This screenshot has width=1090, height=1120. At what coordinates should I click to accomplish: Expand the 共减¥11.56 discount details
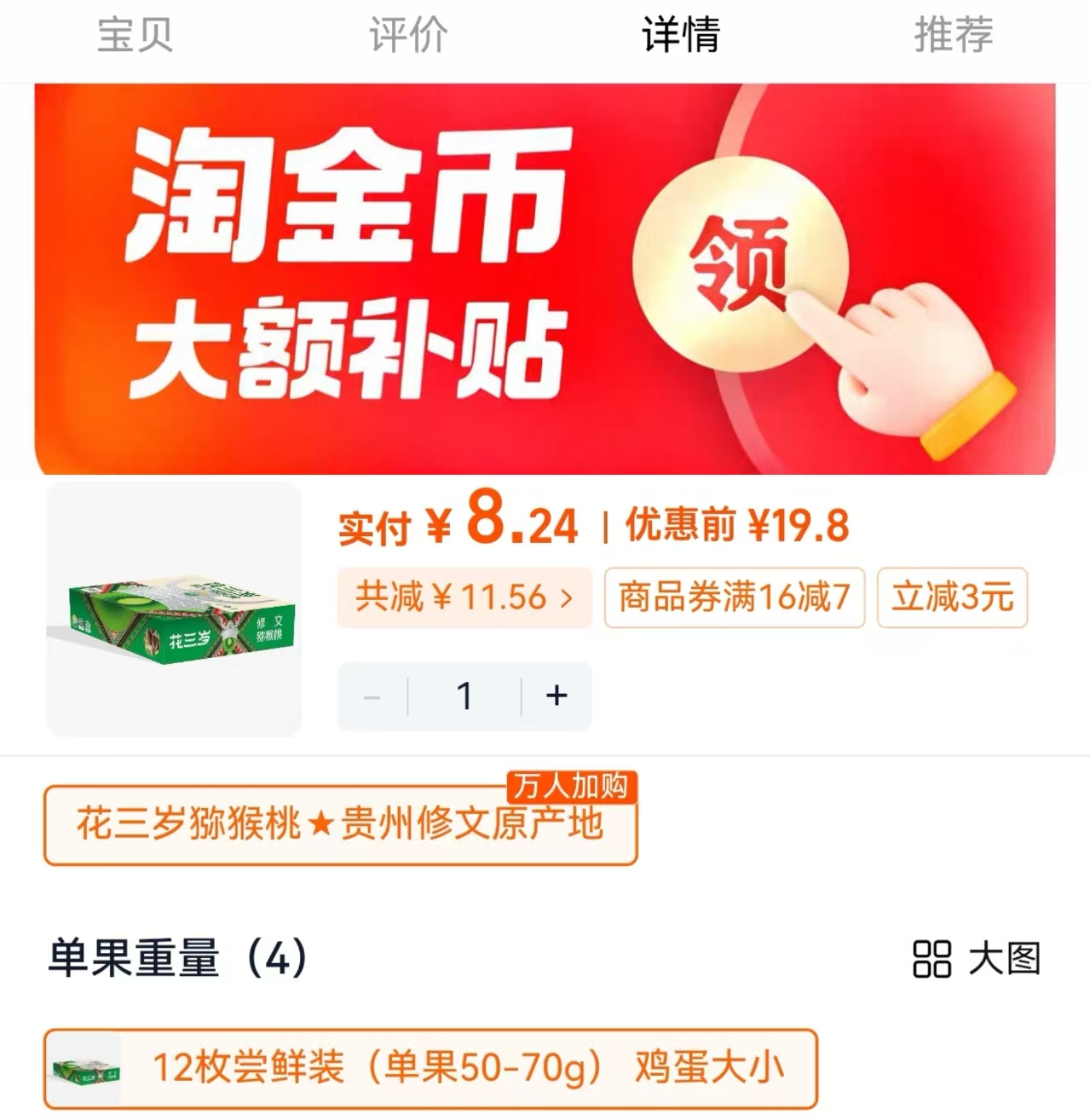point(464,598)
